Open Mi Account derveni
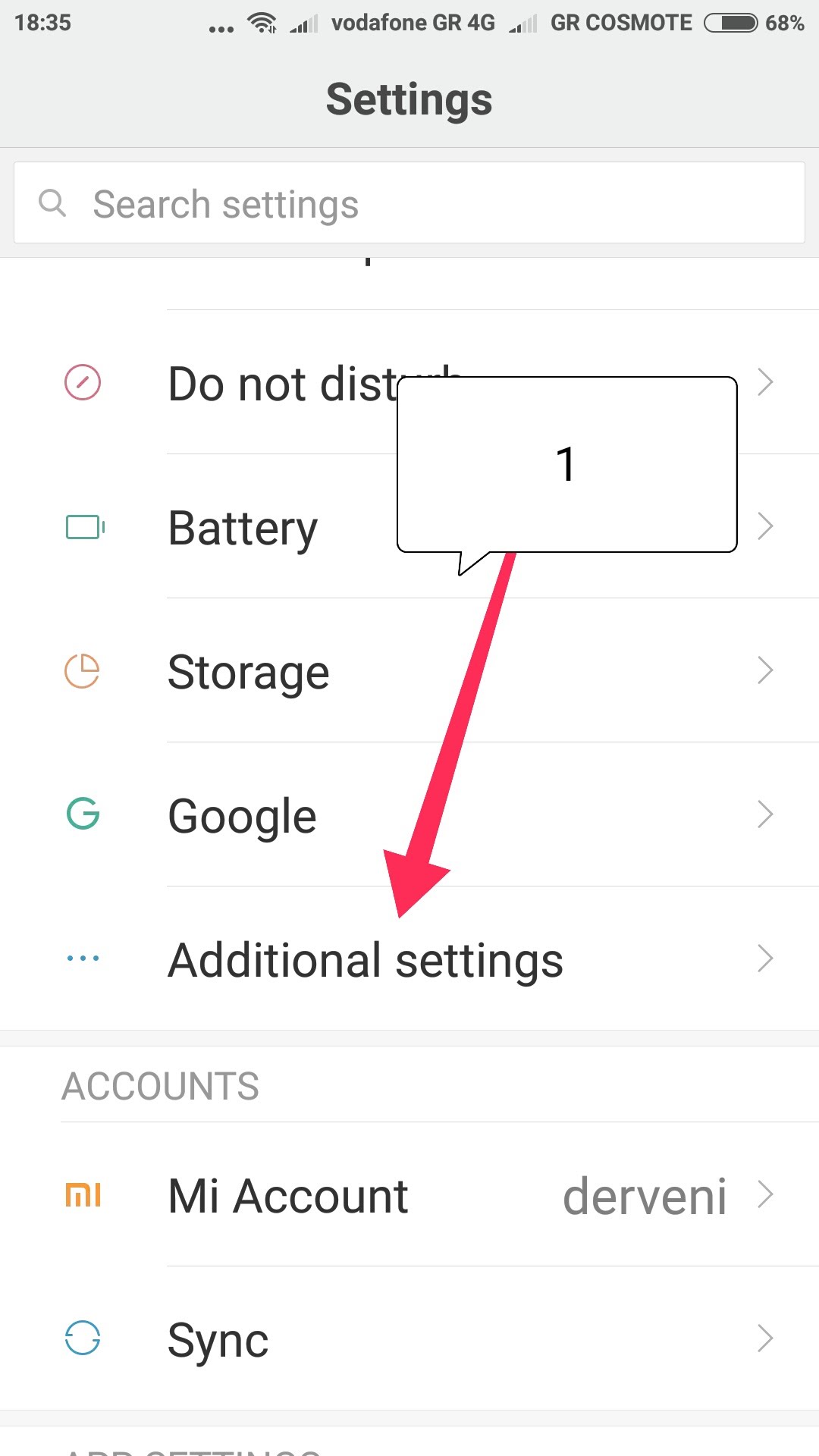Image resolution: width=819 pixels, height=1456 pixels. [x=409, y=1196]
